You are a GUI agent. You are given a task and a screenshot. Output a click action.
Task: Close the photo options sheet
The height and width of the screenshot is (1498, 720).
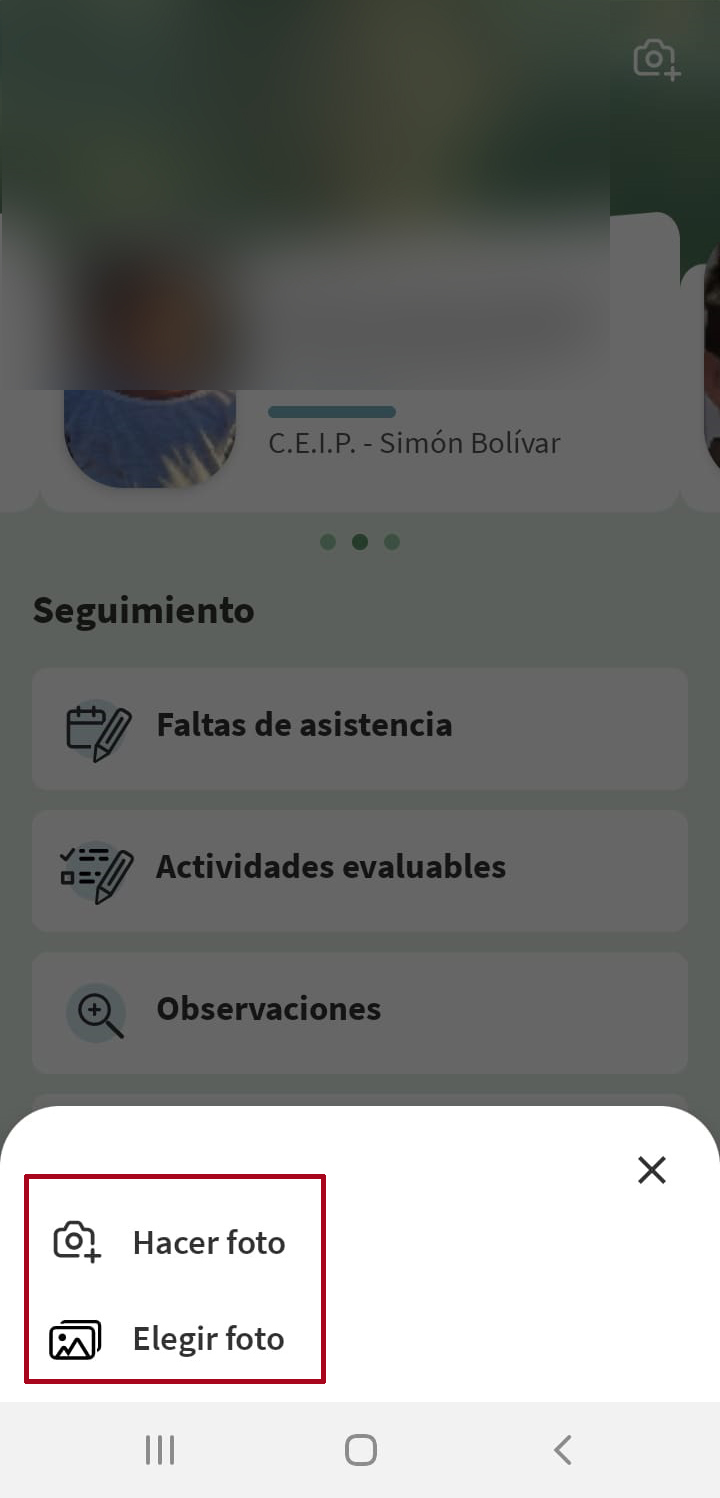(x=652, y=1170)
